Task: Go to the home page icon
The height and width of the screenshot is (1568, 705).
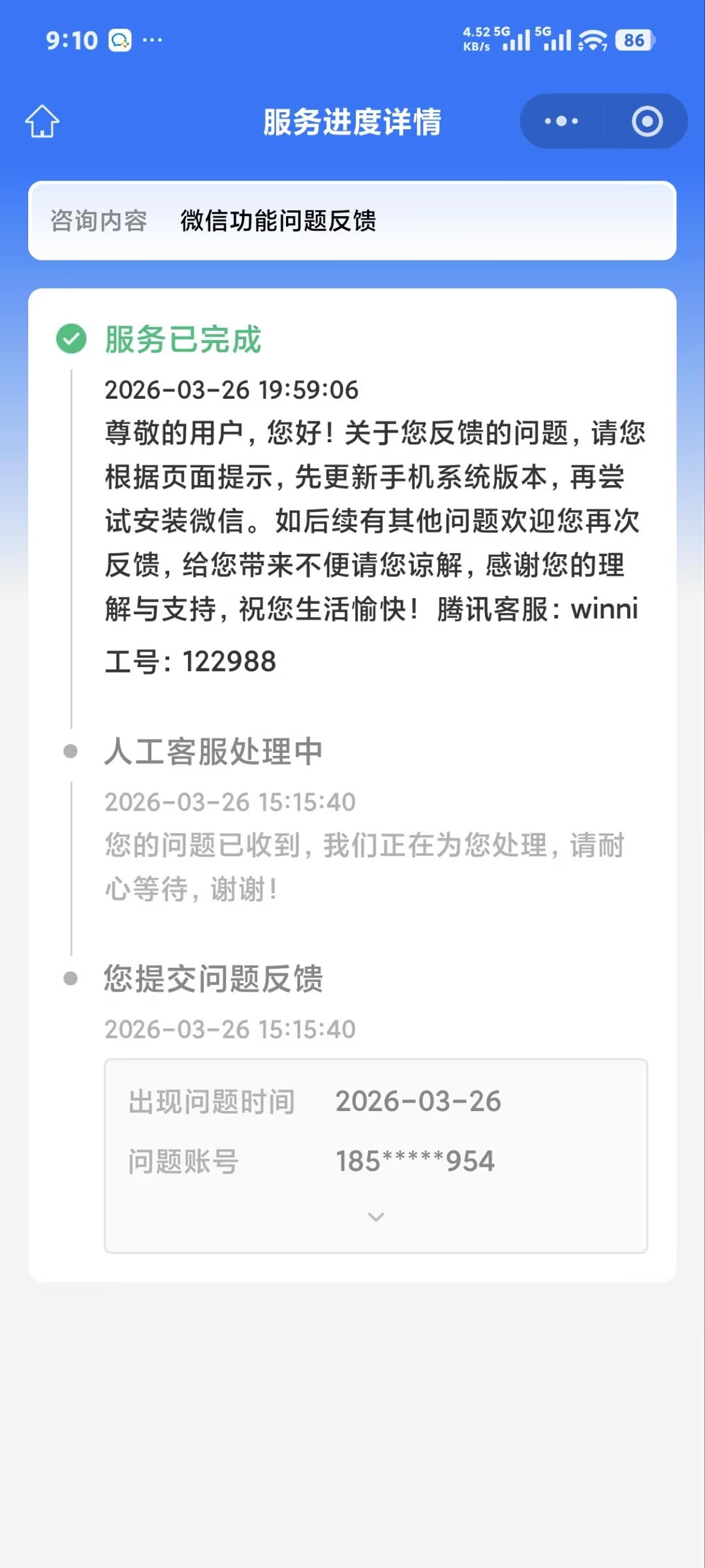Action: pos(42,121)
